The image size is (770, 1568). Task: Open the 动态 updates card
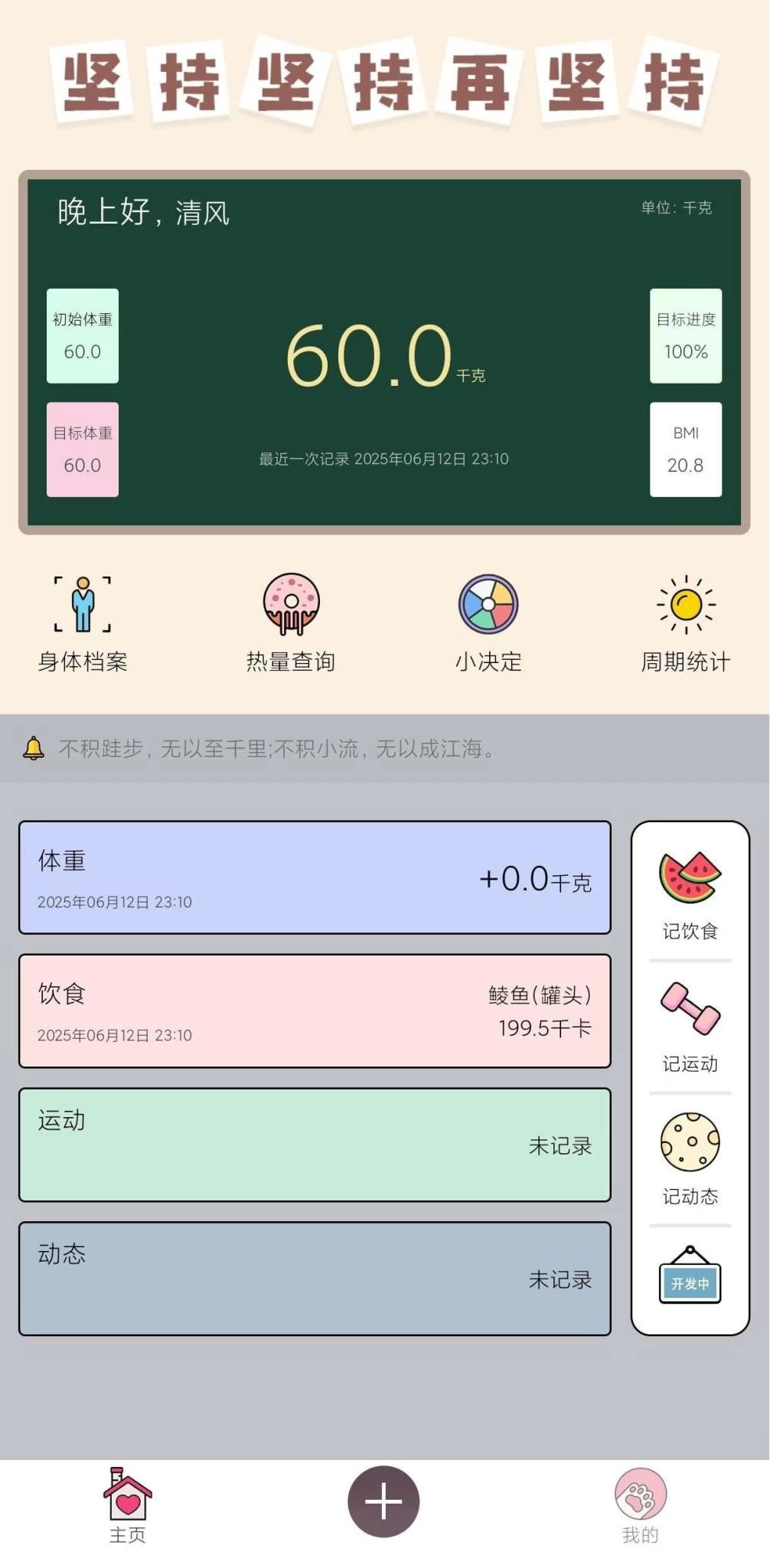click(315, 1279)
